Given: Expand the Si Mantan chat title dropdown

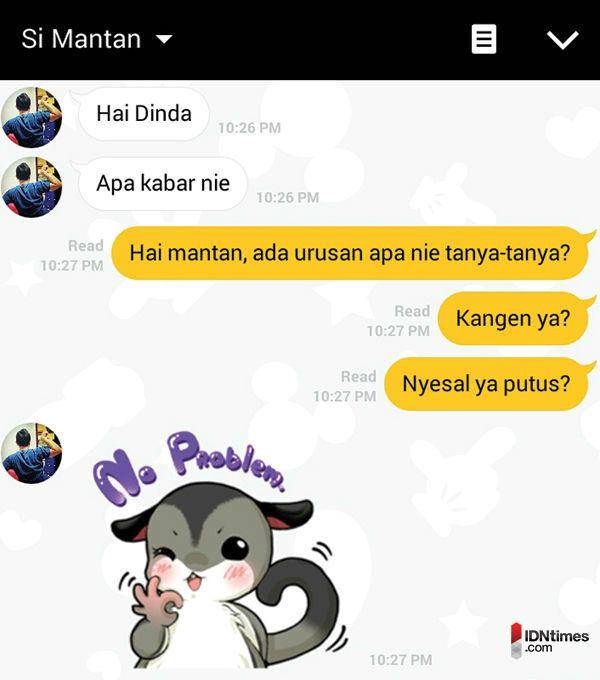Looking at the screenshot, I should click(x=165, y=40).
